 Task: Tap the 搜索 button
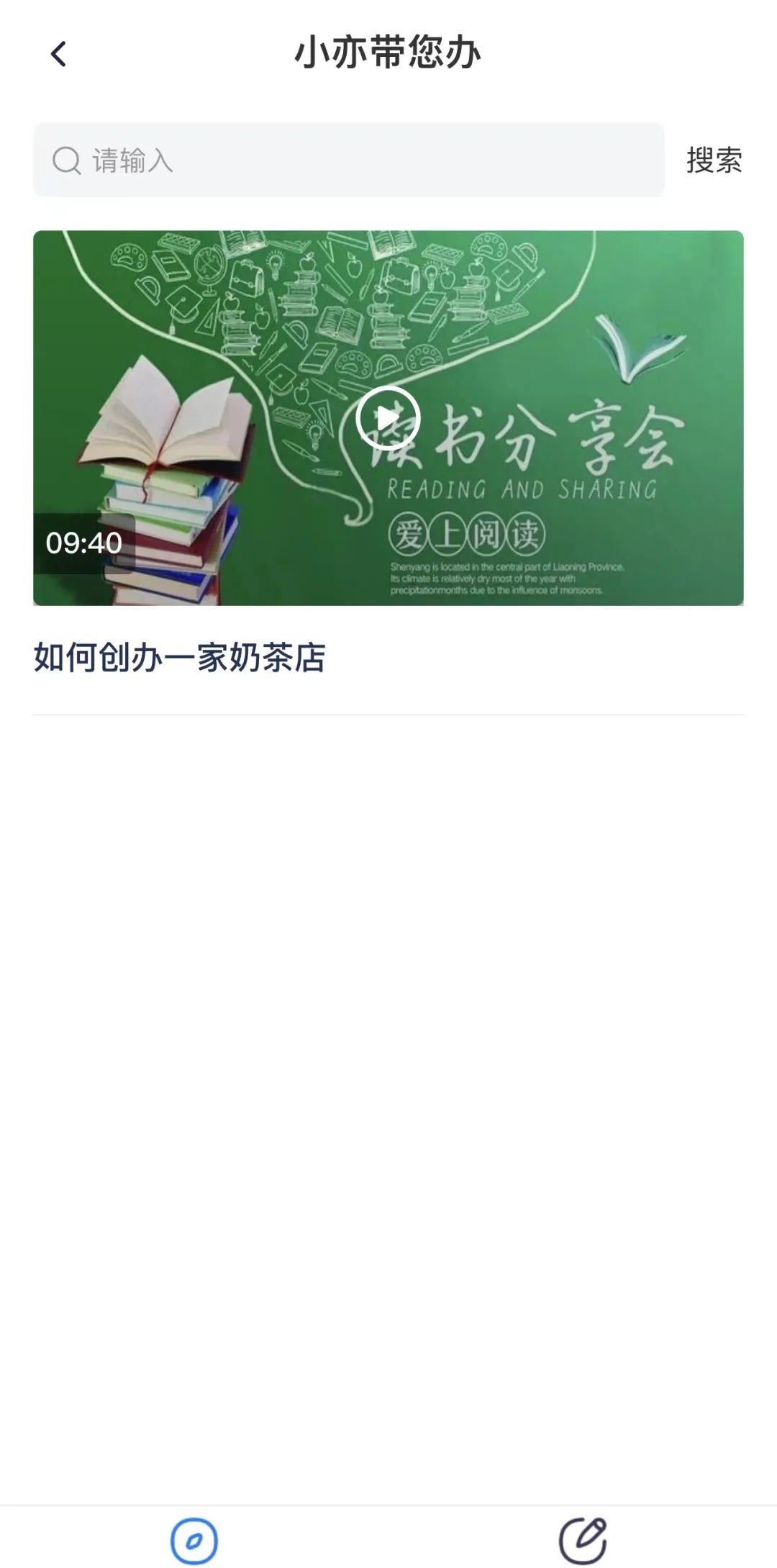click(x=714, y=160)
